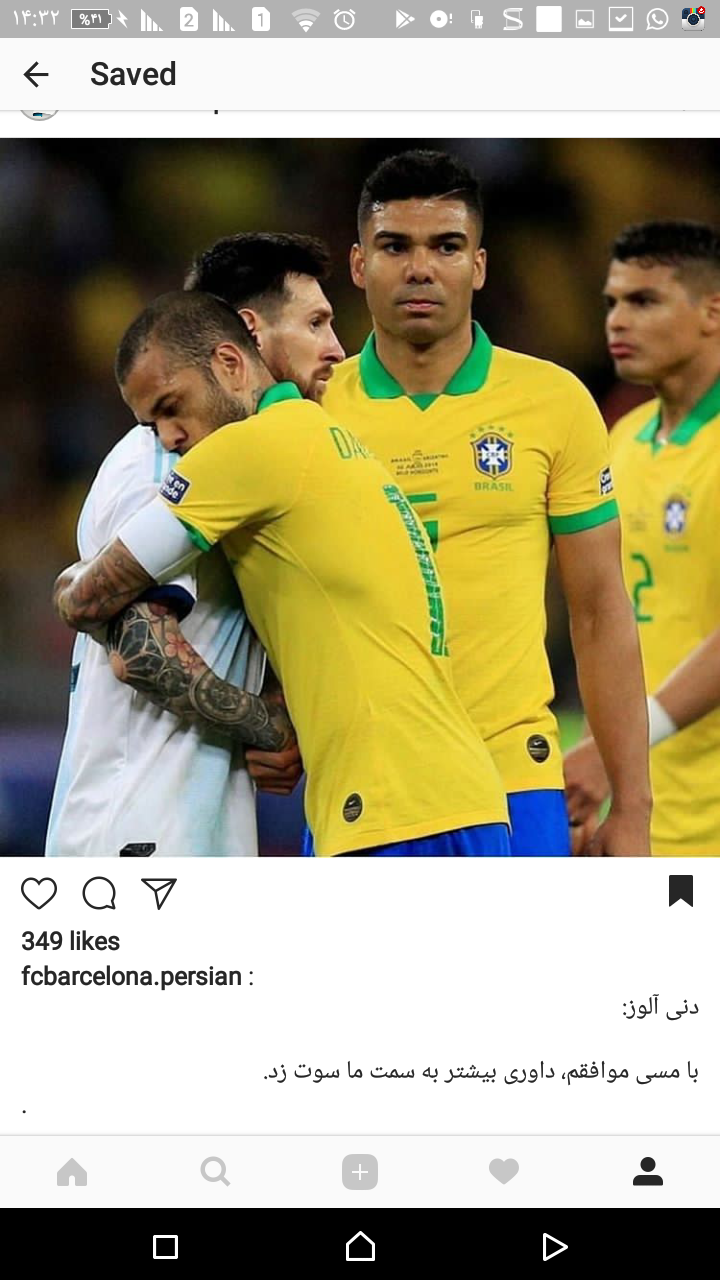Viewport: 720px width, 1280px height.
Task: Tap the square system navigation button
Action: pos(165,1246)
